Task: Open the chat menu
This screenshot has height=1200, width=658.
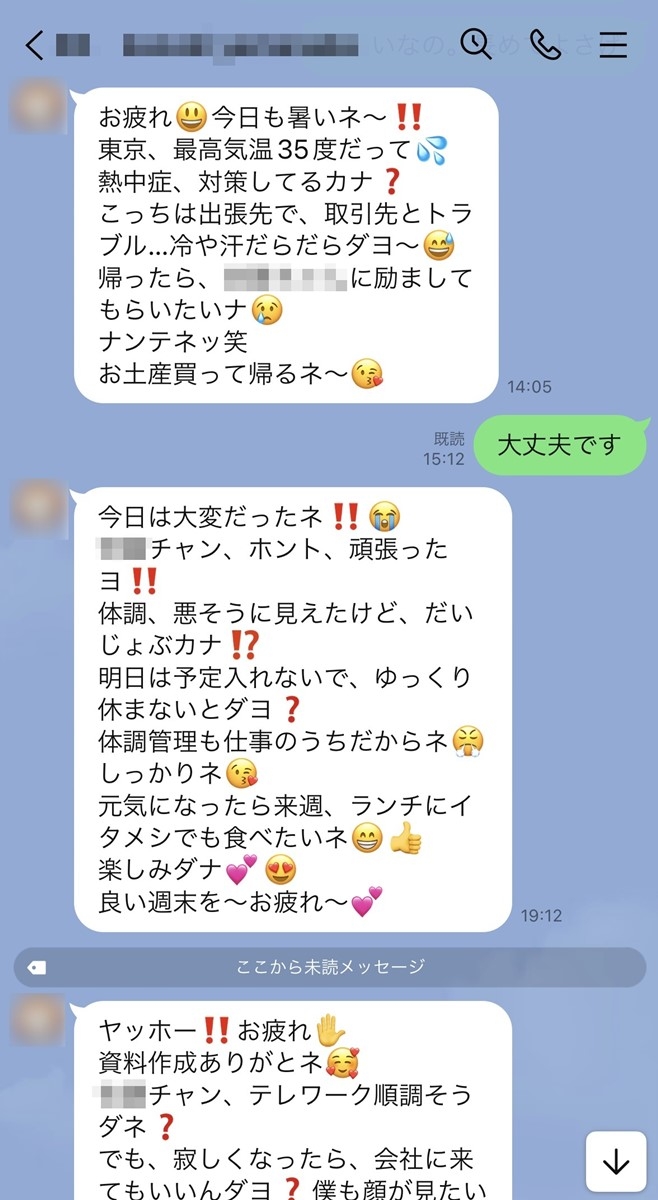Action: 613,45
